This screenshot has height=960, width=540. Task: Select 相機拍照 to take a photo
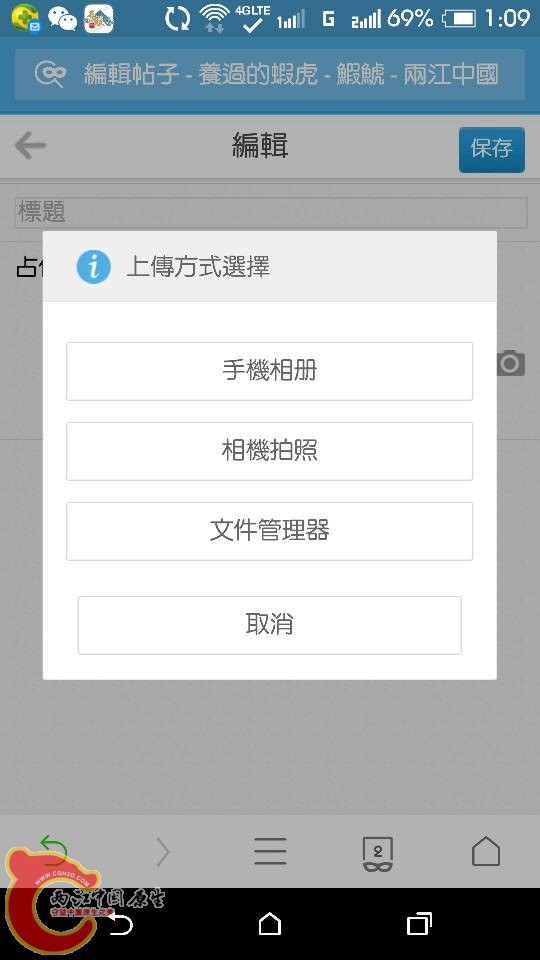tap(269, 451)
